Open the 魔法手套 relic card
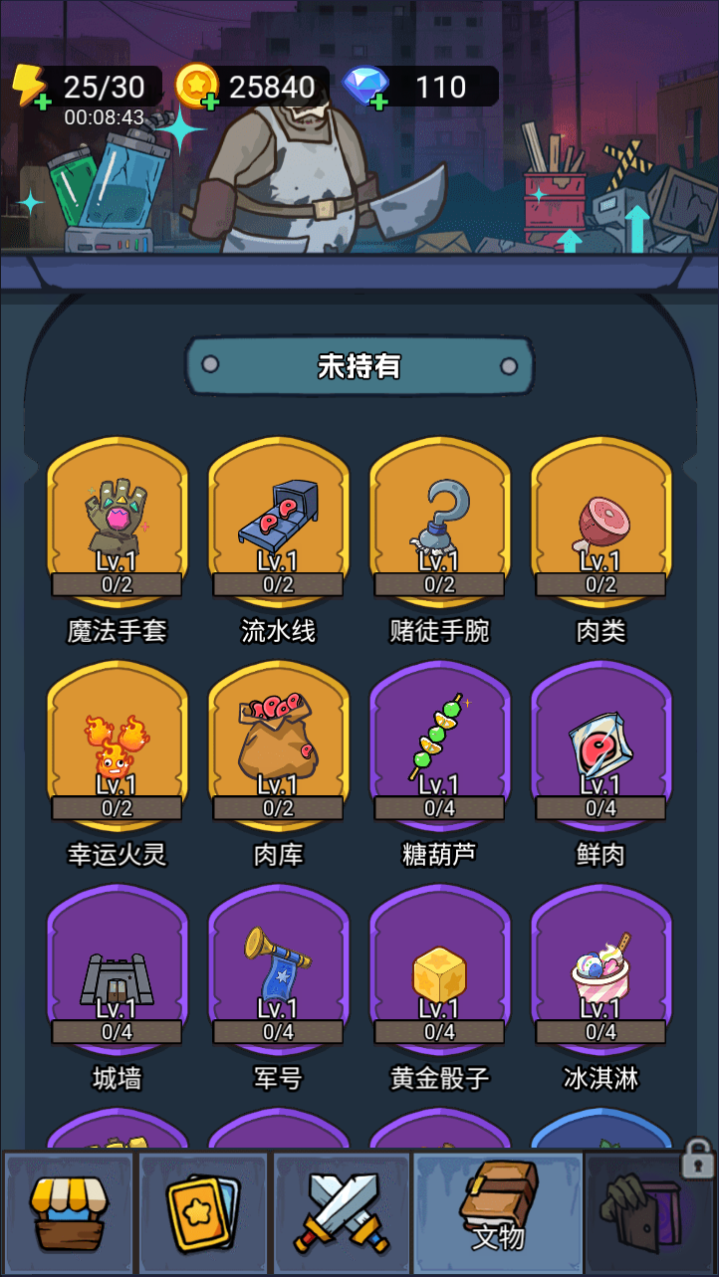Viewport: 719px width, 1277px height. [x=117, y=521]
